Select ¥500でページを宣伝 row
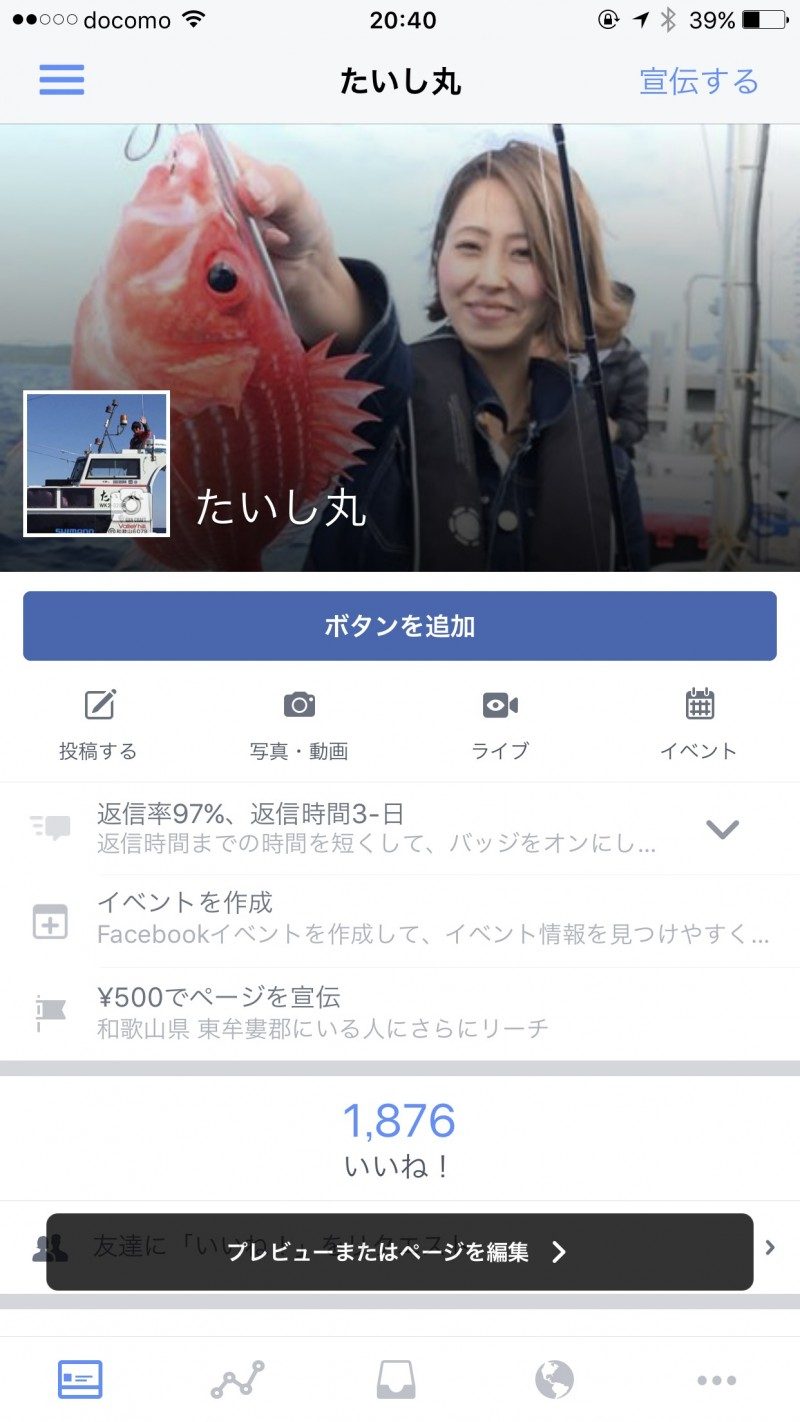 click(400, 1012)
